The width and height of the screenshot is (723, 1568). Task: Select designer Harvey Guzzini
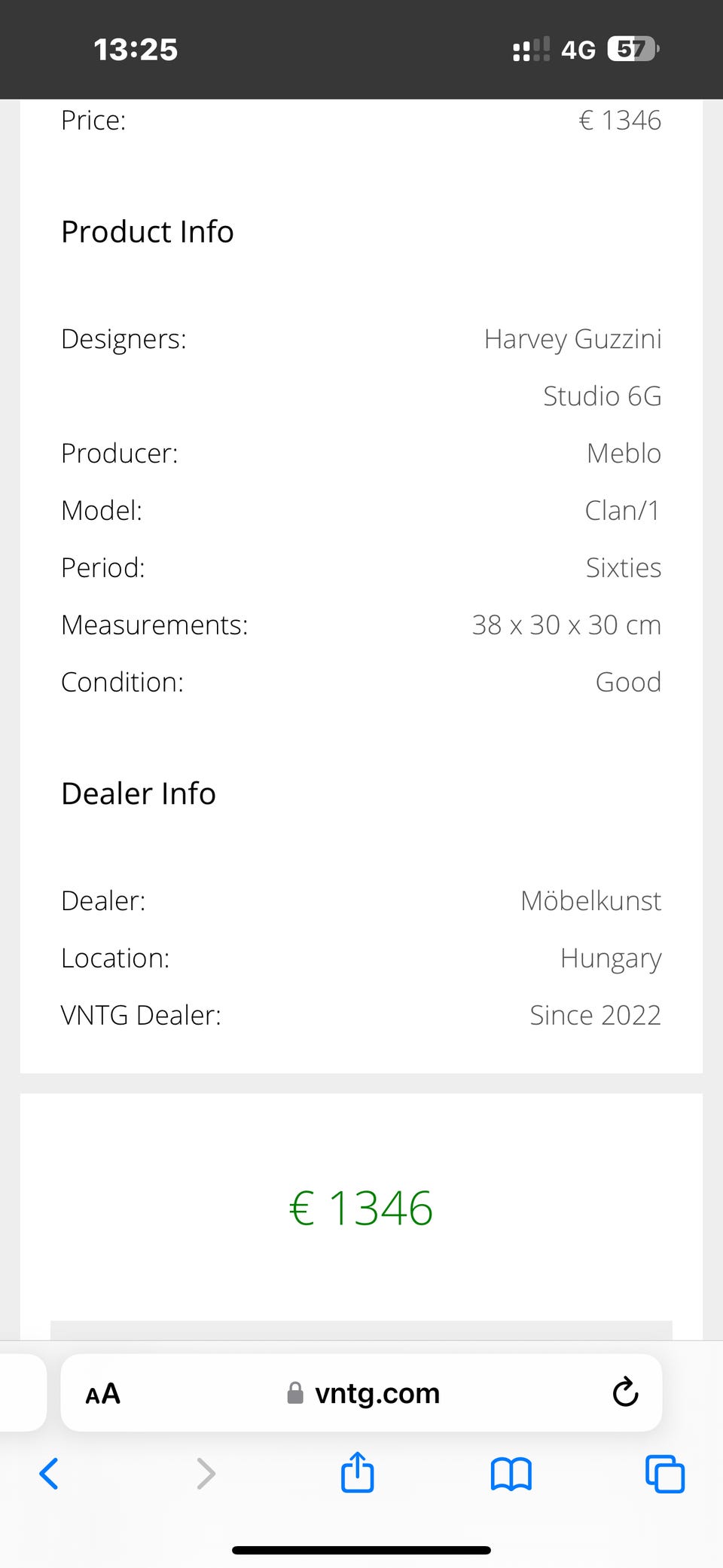click(573, 339)
